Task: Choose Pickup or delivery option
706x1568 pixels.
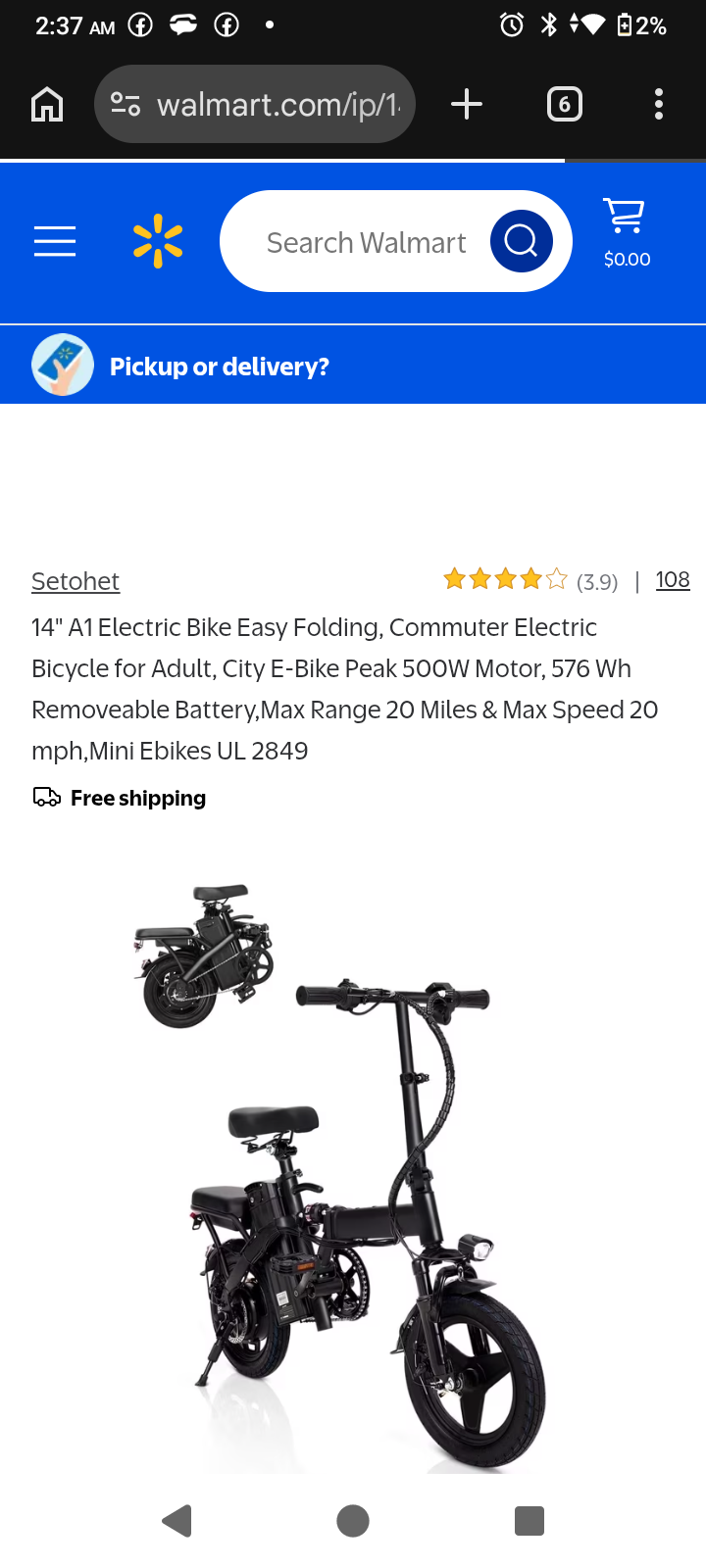Action: [x=220, y=367]
